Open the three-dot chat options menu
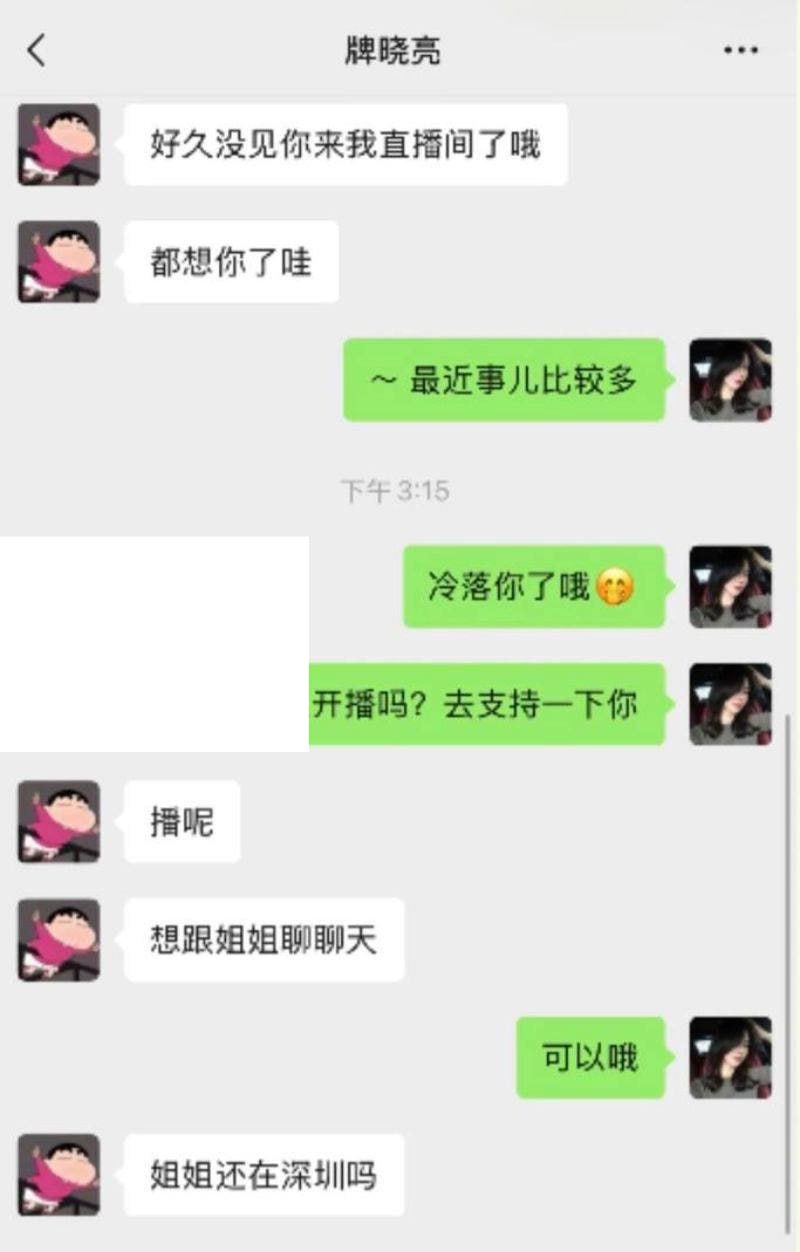Screen dimensions: 800x1252 [x=740, y=50]
